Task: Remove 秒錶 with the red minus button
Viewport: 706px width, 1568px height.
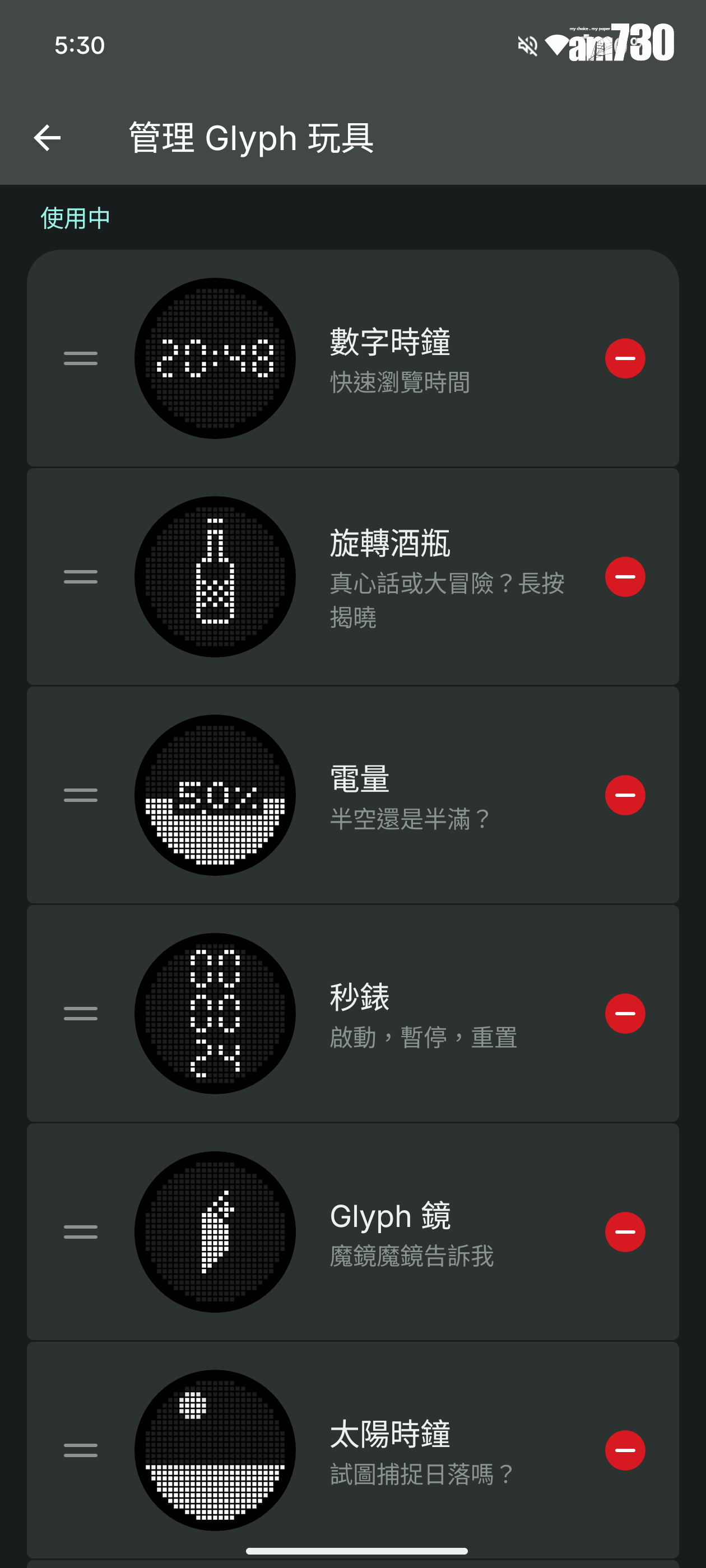Action: tap(624, 1012)
